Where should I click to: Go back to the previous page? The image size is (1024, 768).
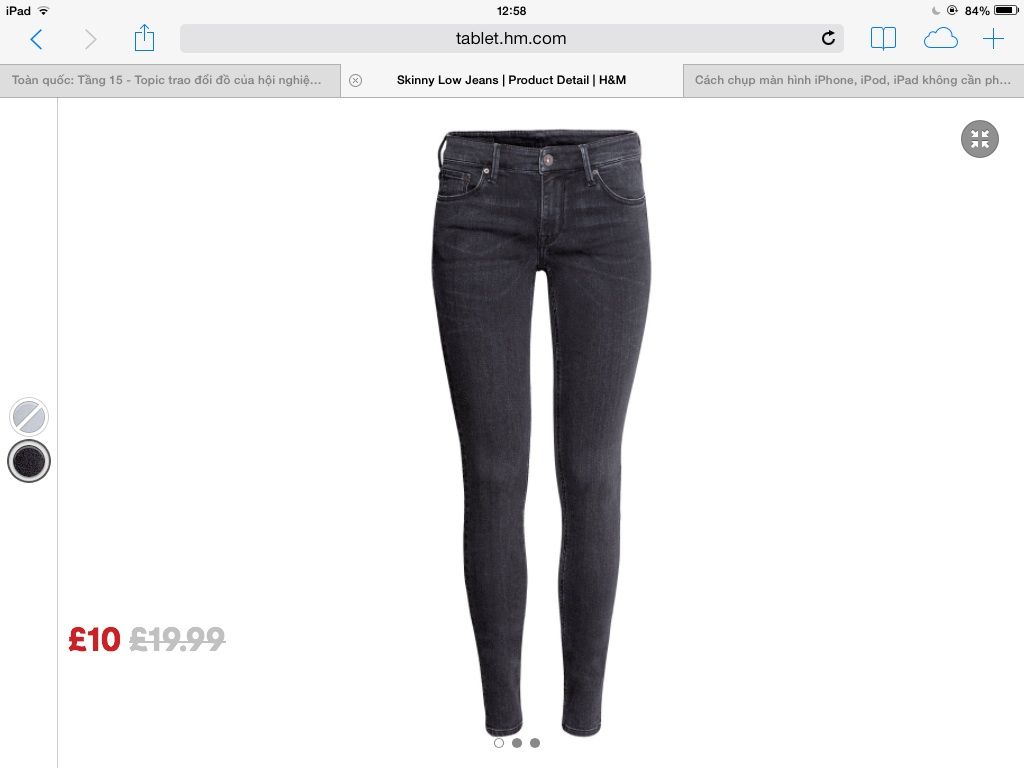[x=36, y=39]
